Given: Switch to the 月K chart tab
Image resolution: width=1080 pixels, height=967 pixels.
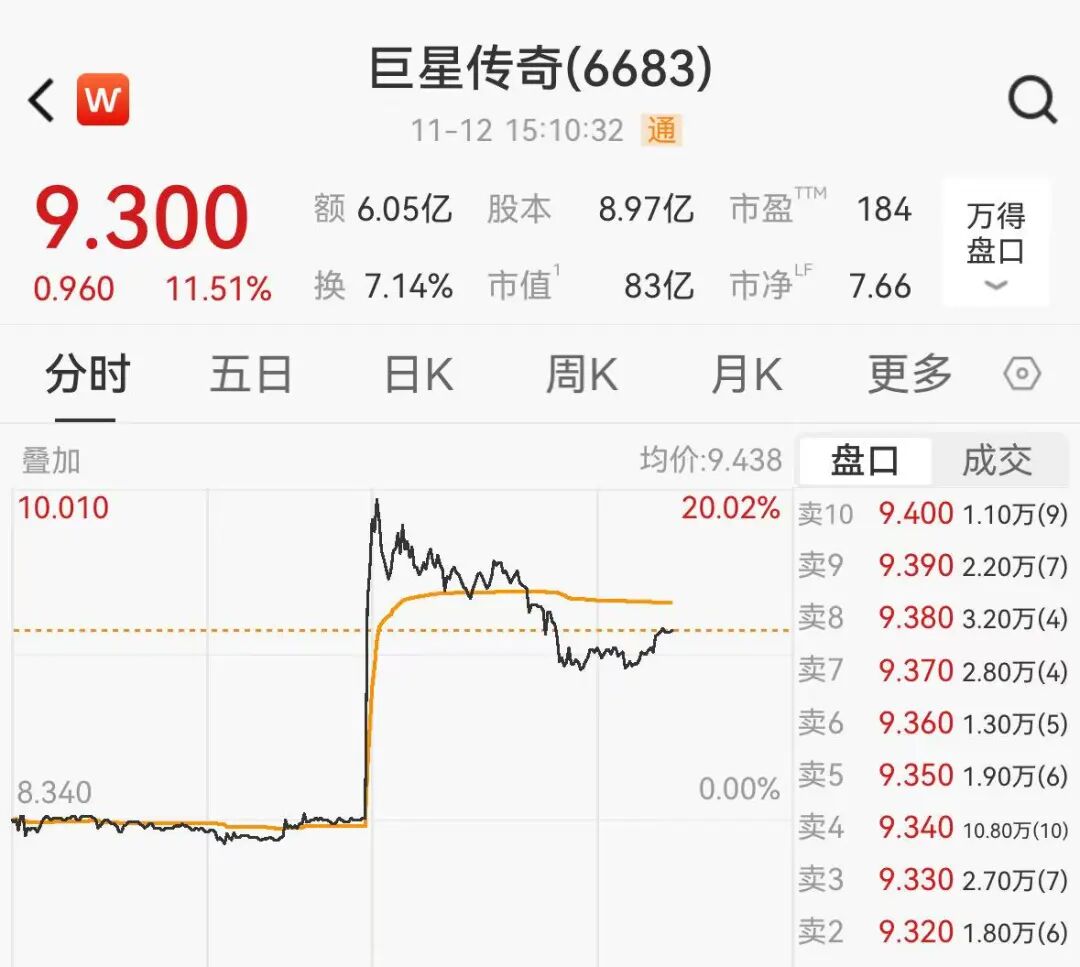Looking at the screenshot, I should [746, 376].
